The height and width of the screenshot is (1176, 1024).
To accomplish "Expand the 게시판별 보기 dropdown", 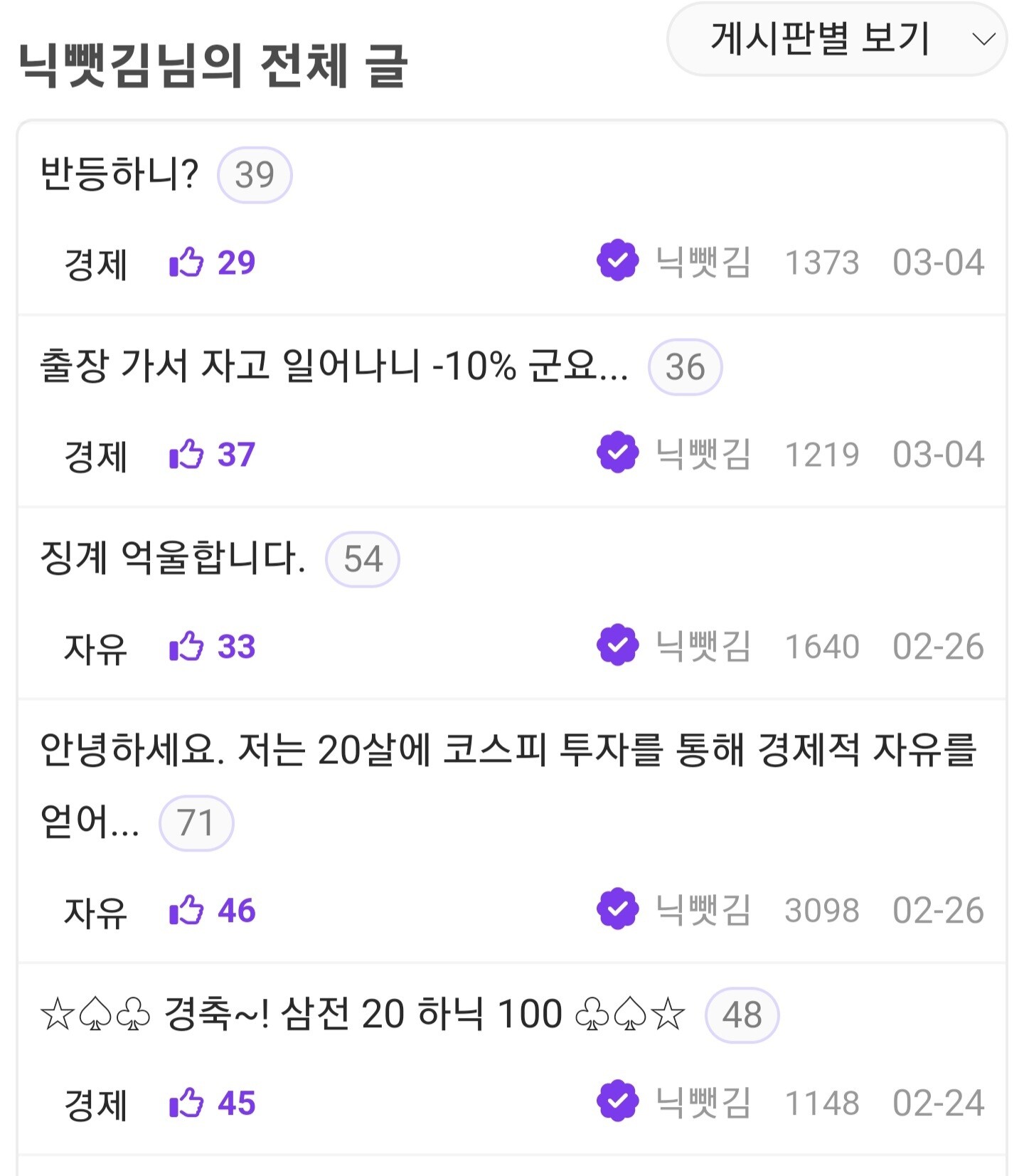I will (837, 38).
